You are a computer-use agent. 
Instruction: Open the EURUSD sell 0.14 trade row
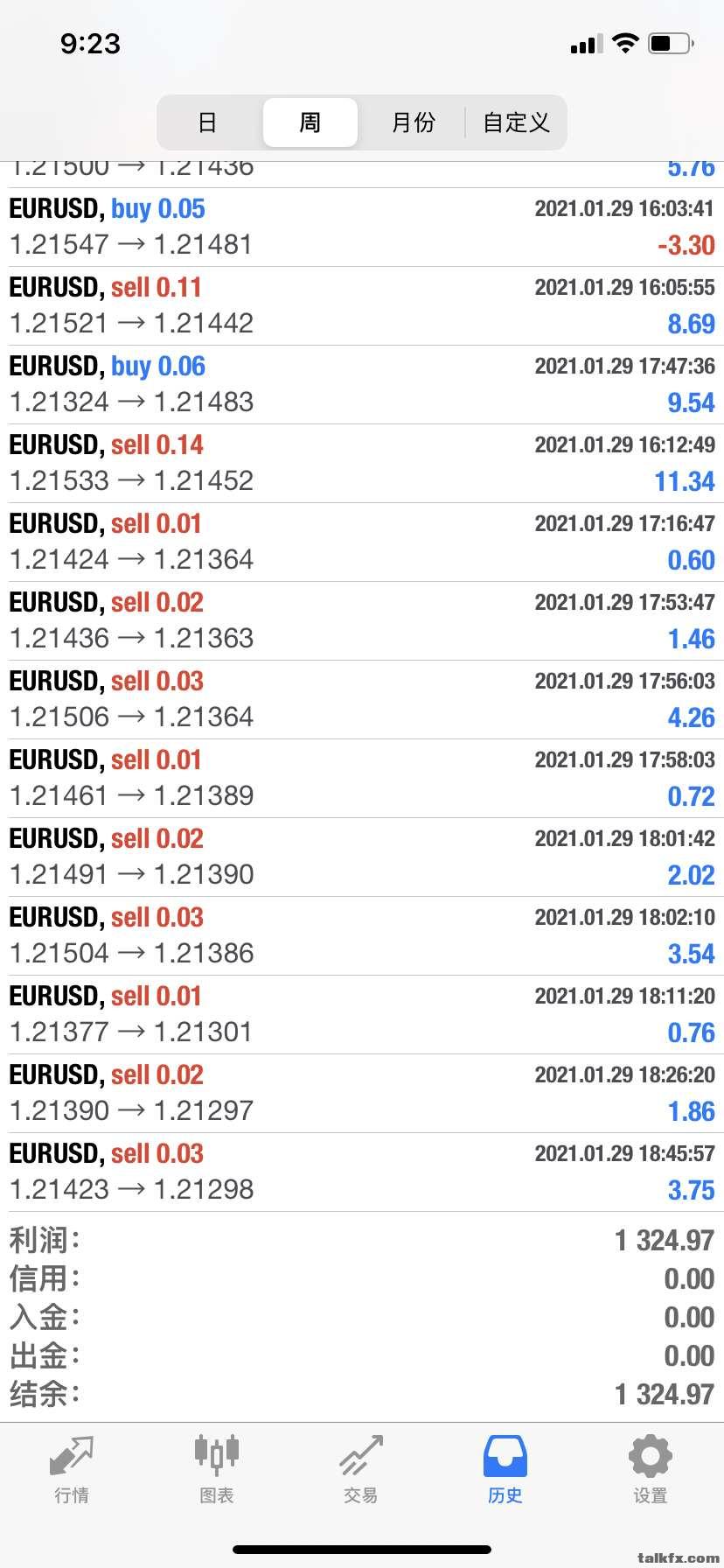[x=362, y=464]
